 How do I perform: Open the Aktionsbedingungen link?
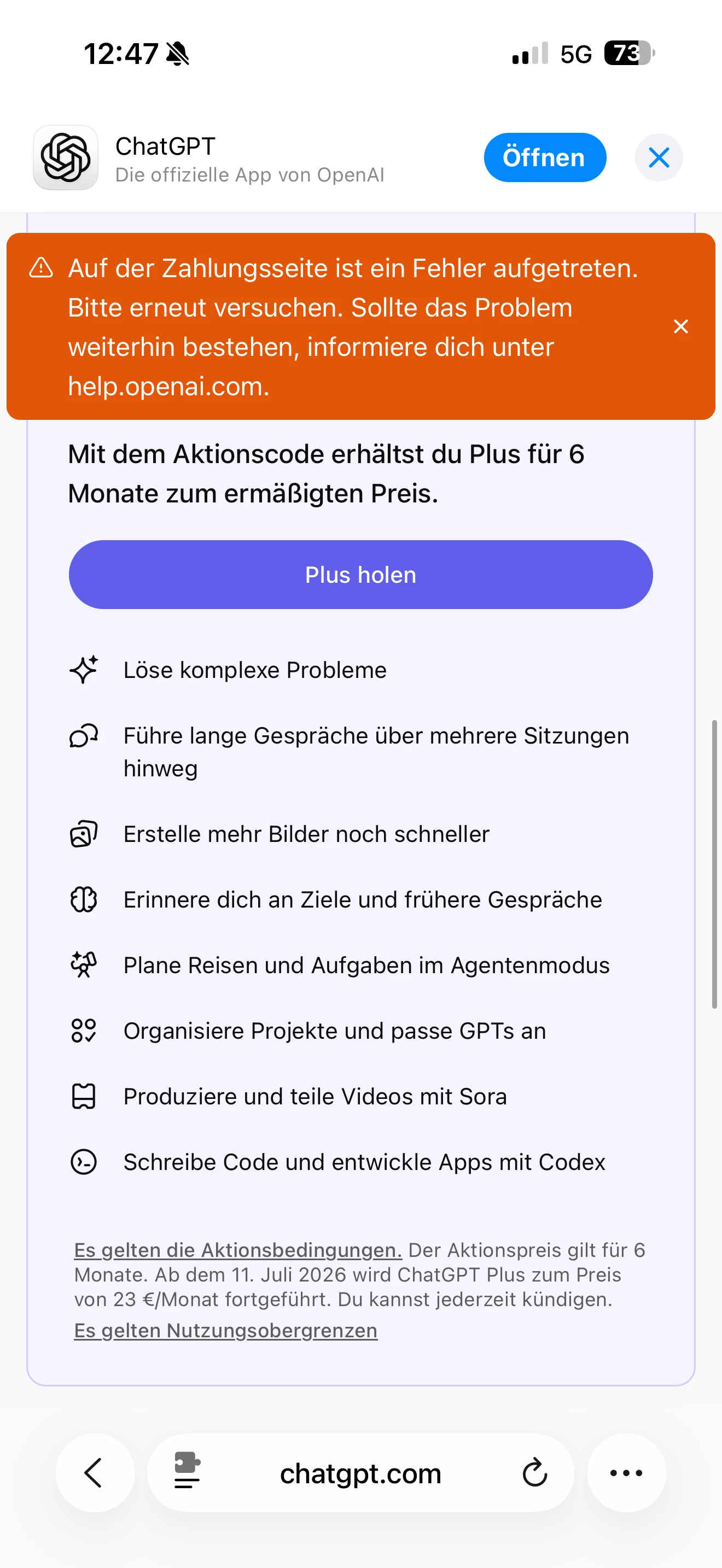pos(238,1250)
